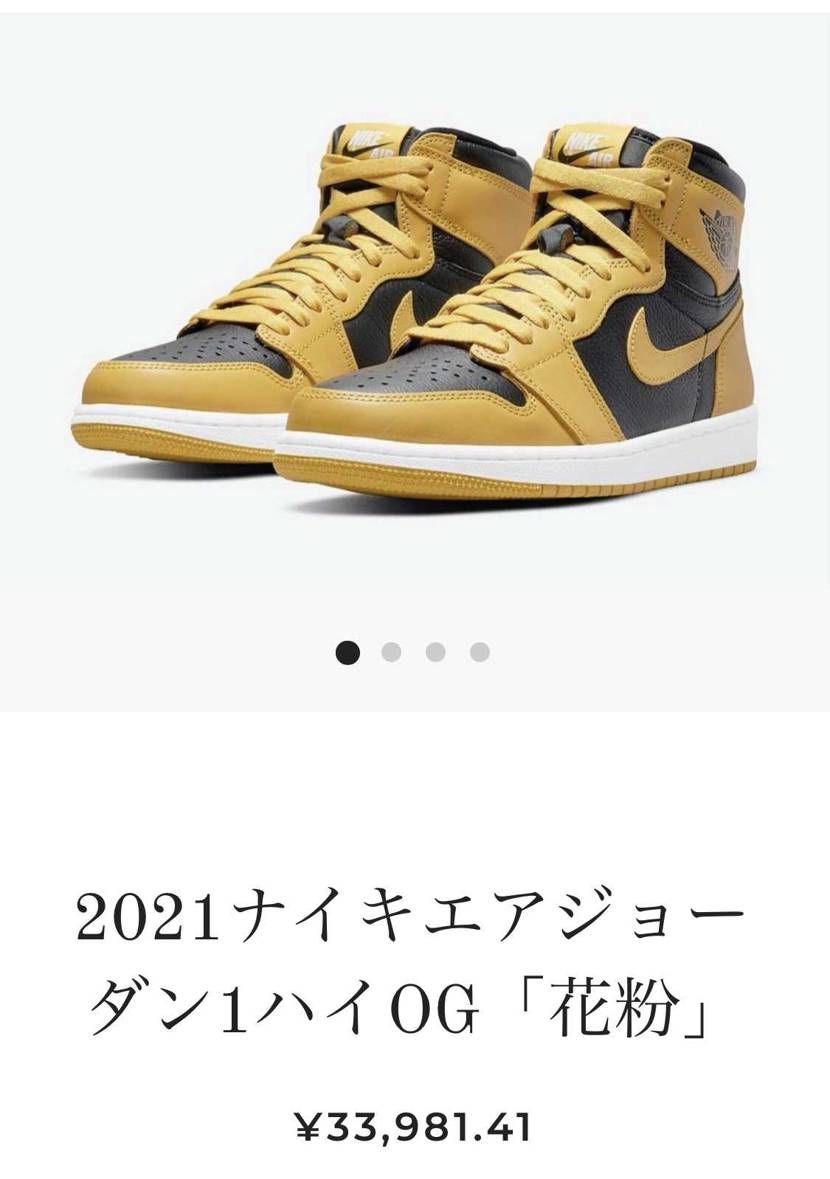This screenshot has width=830, height=1179.
Task: Click the active black pagination dot
Action: (347, 650)
